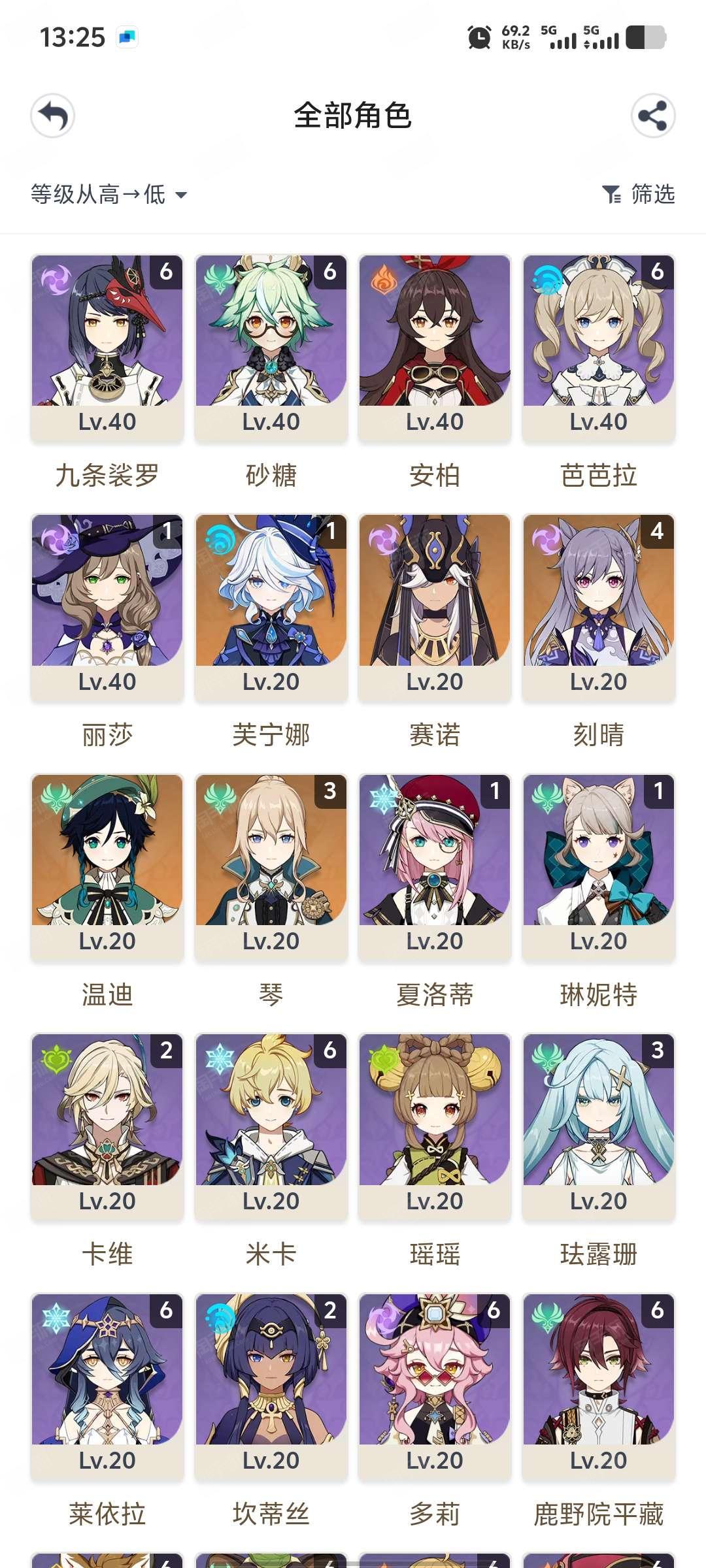Open 温迪 character card
The width and height of the screenshot is (706, 1568).
click(x=107, y=867)
